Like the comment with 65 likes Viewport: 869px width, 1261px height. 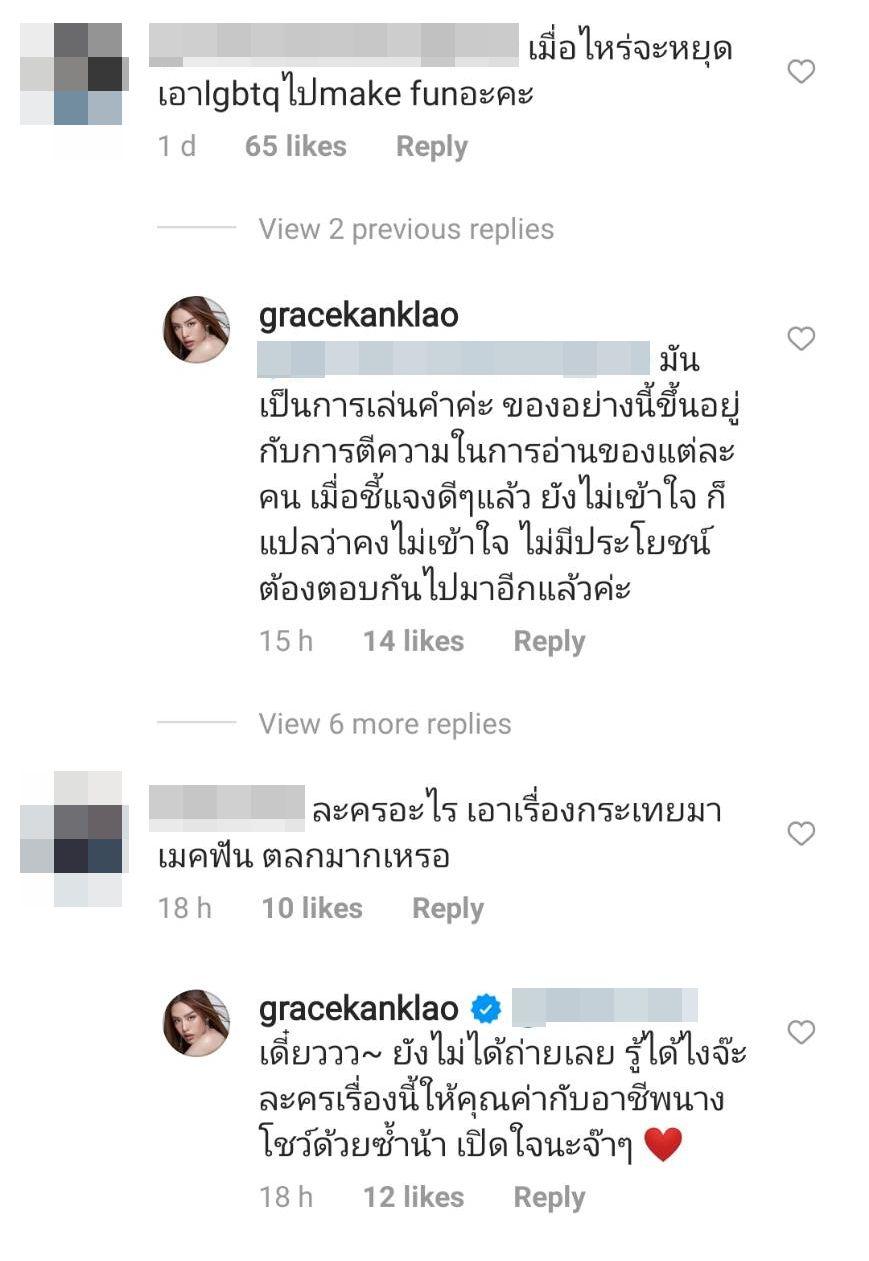coord(801,72)
